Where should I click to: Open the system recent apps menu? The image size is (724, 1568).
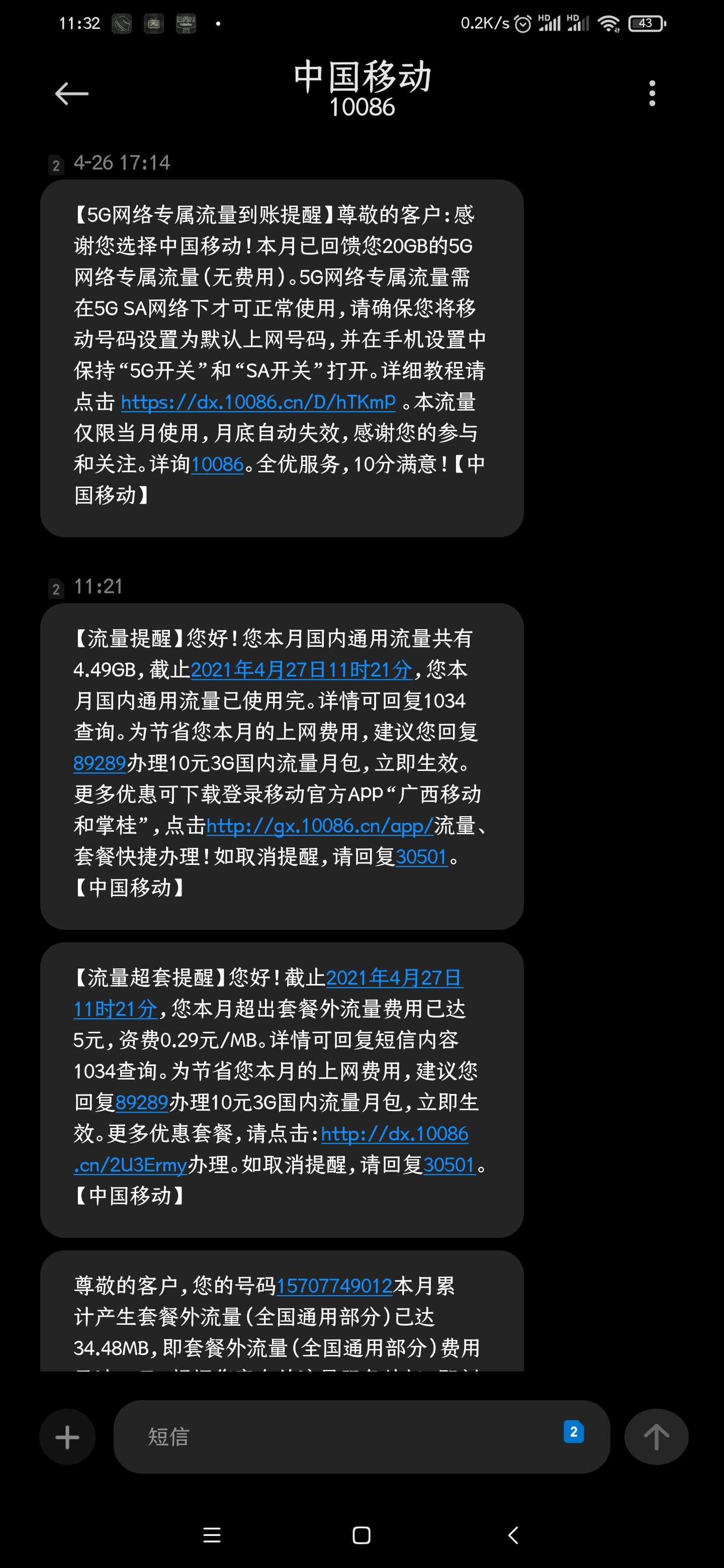pos(212,1535)
